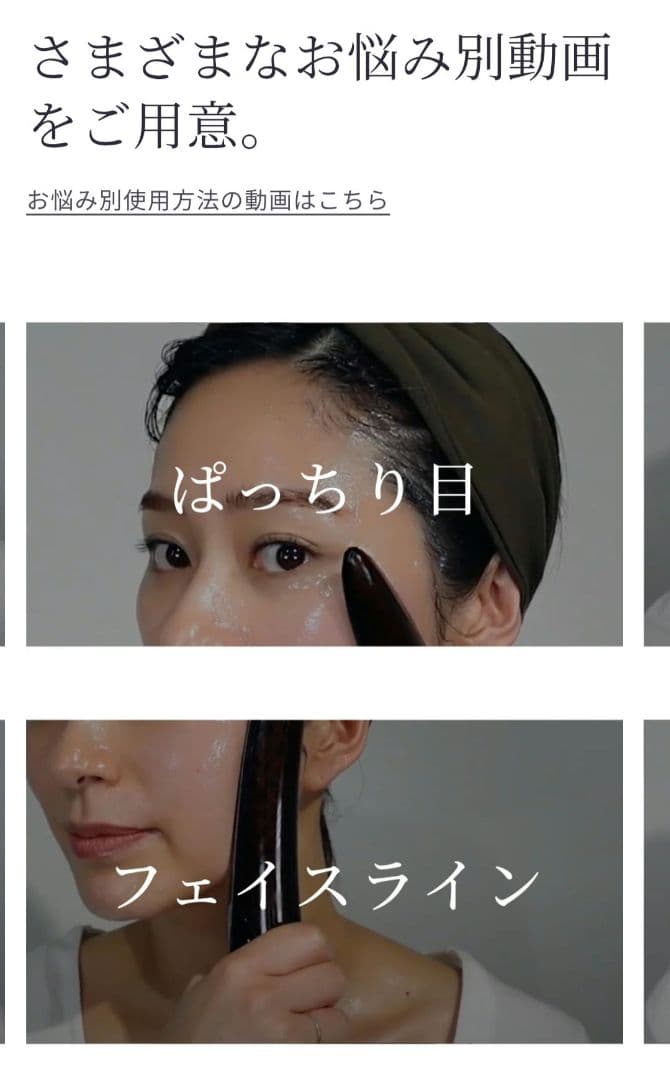
Task: Play the ぱっちり目 video tile
Action: click(x=324, y=485)
